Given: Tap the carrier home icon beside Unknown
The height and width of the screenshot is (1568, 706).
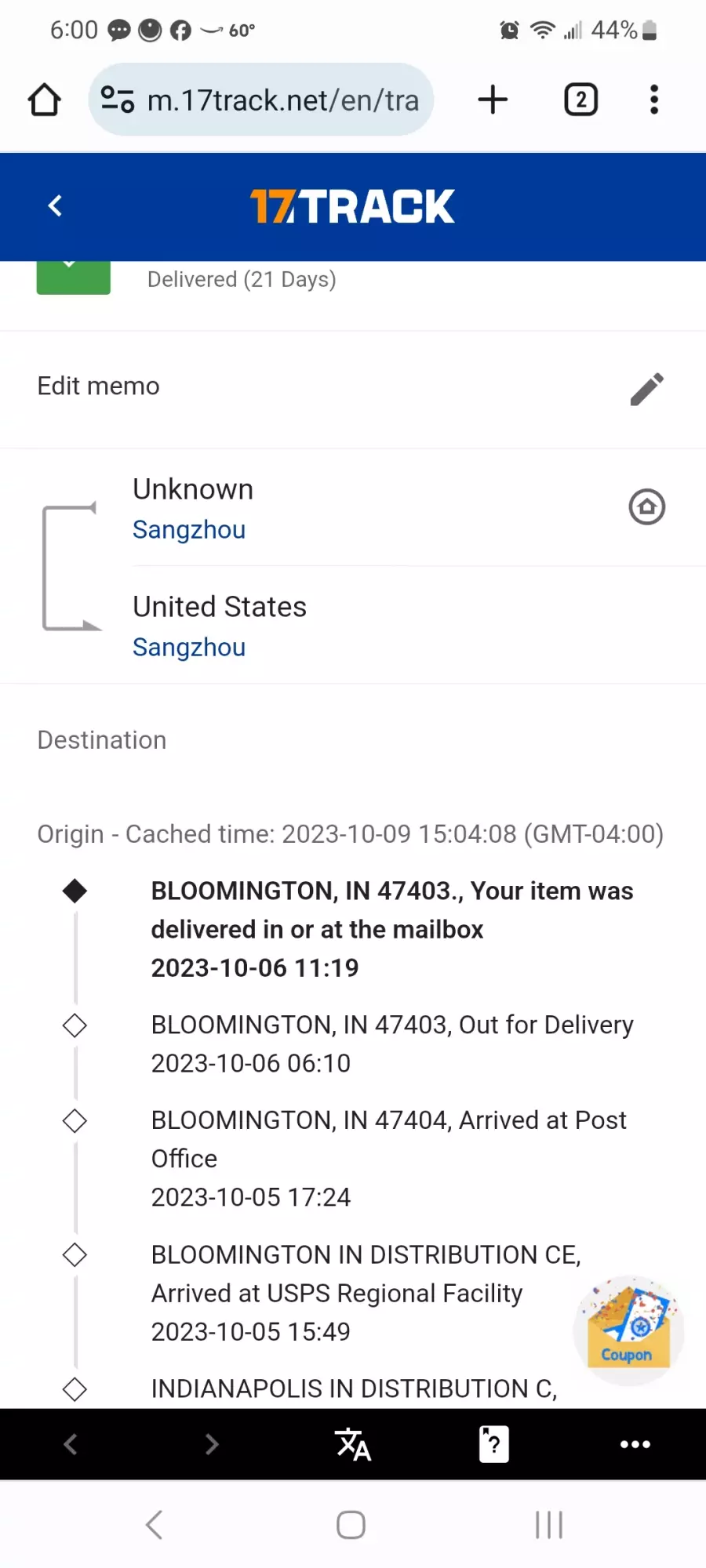Looking at the screenshot, I should [x=647, y=506].
